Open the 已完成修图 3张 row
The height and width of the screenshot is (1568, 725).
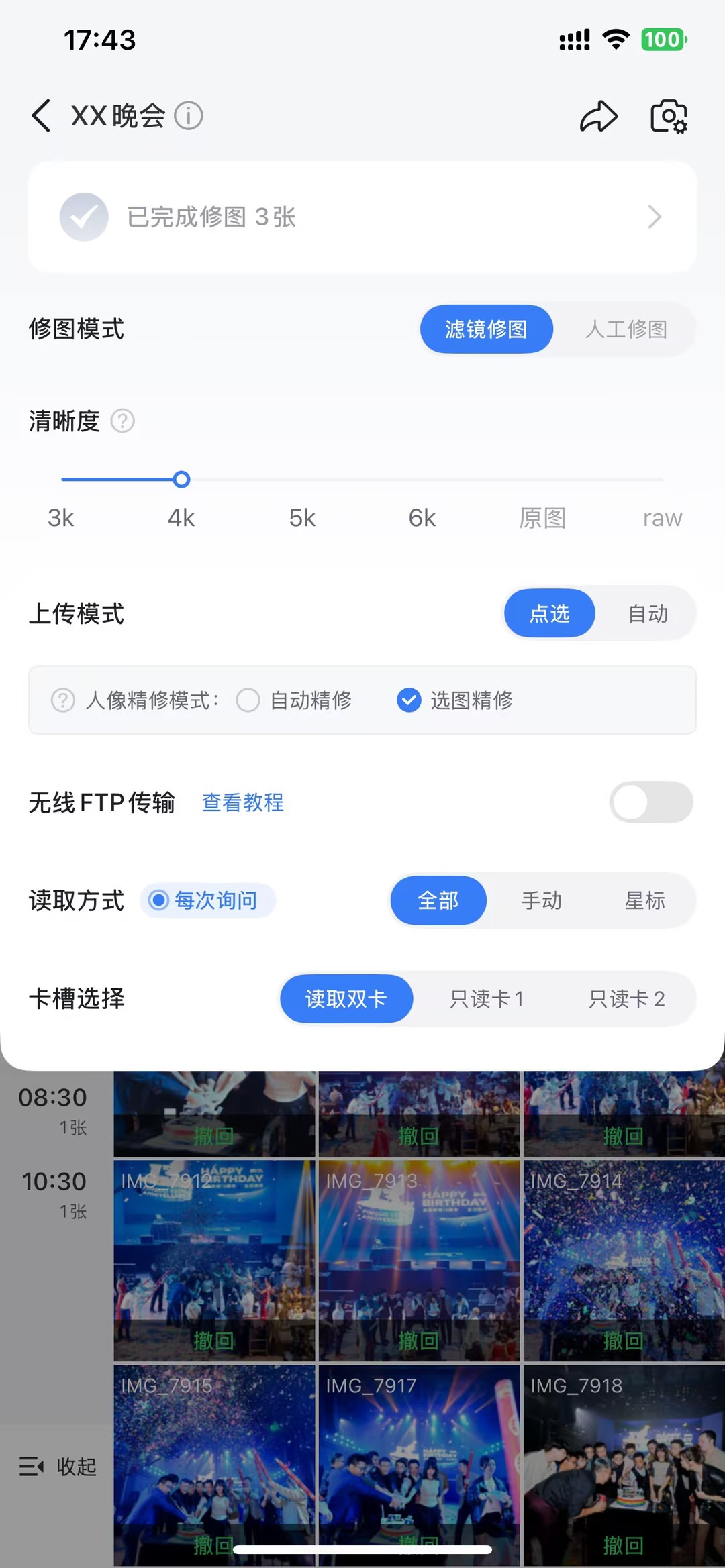point(362,217)
